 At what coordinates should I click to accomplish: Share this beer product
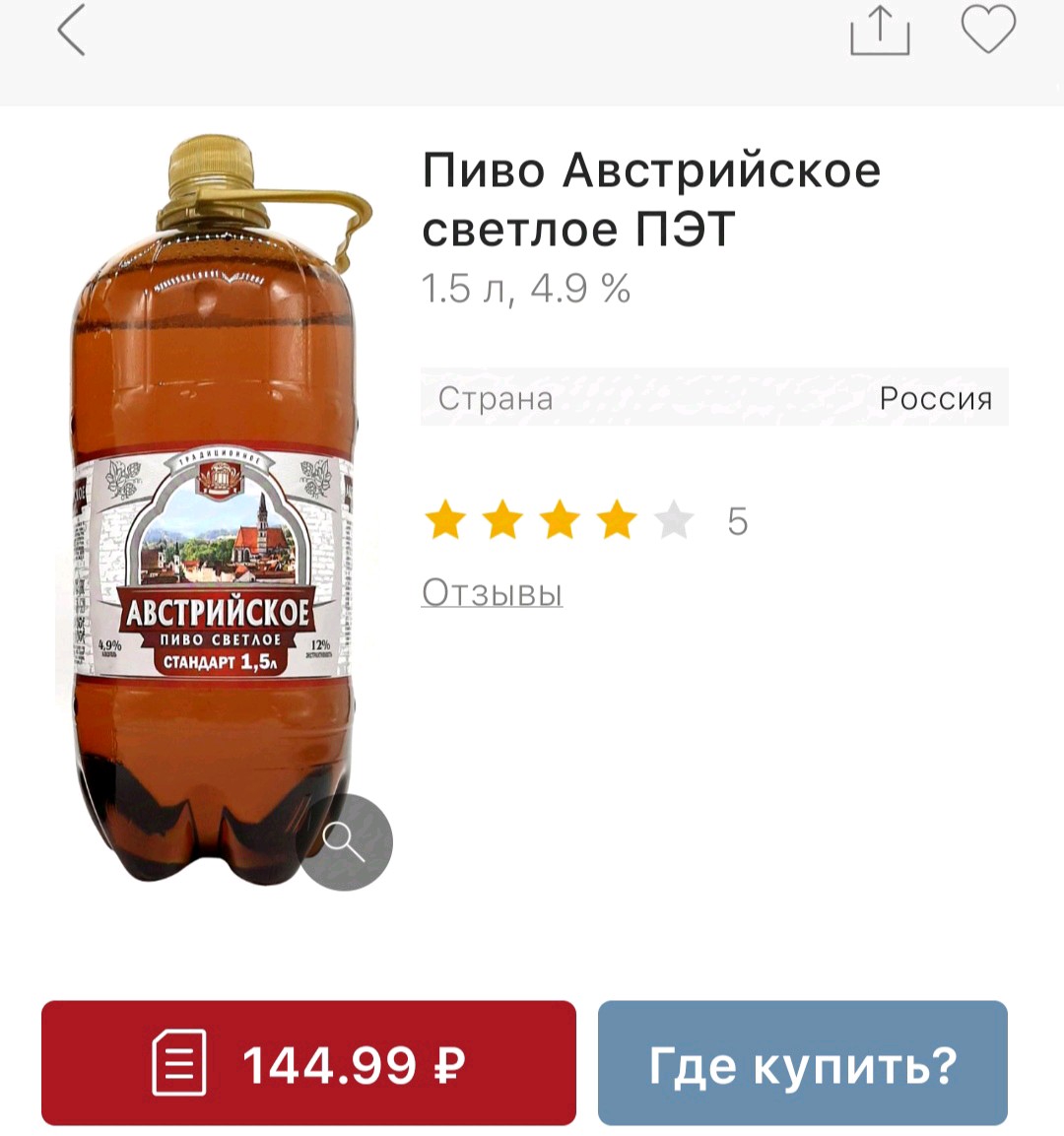coord(879,31)
